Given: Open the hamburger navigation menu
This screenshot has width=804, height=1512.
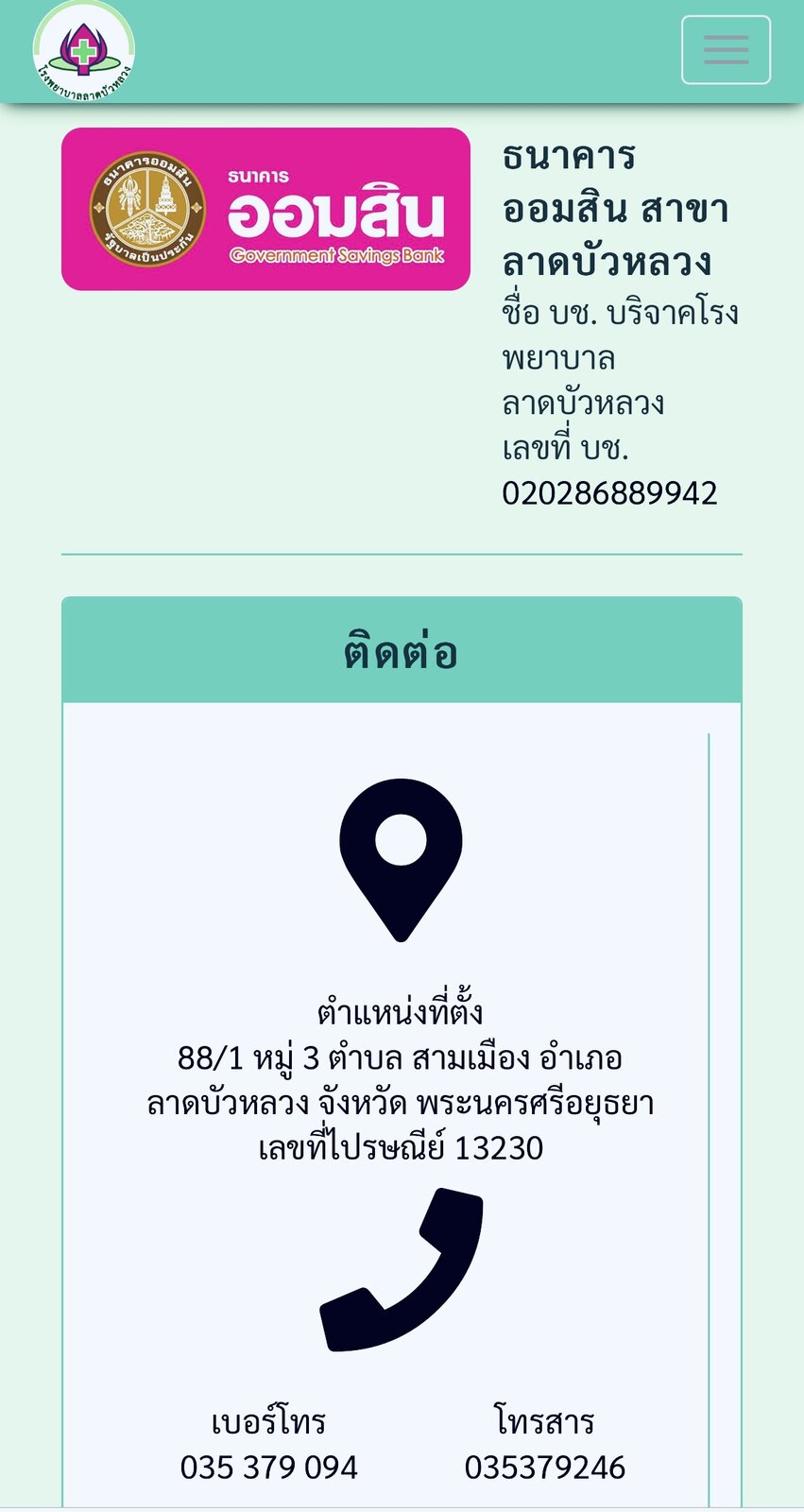Looking at the screenshot, I should click(x=726, y=50).
